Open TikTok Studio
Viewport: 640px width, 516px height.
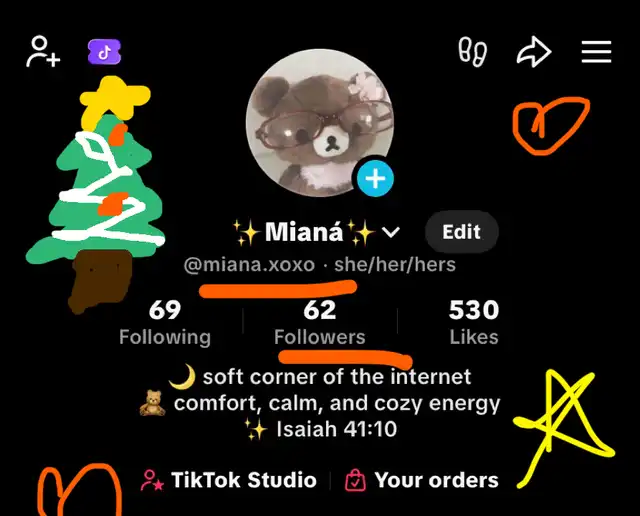(x=229, y=480)
